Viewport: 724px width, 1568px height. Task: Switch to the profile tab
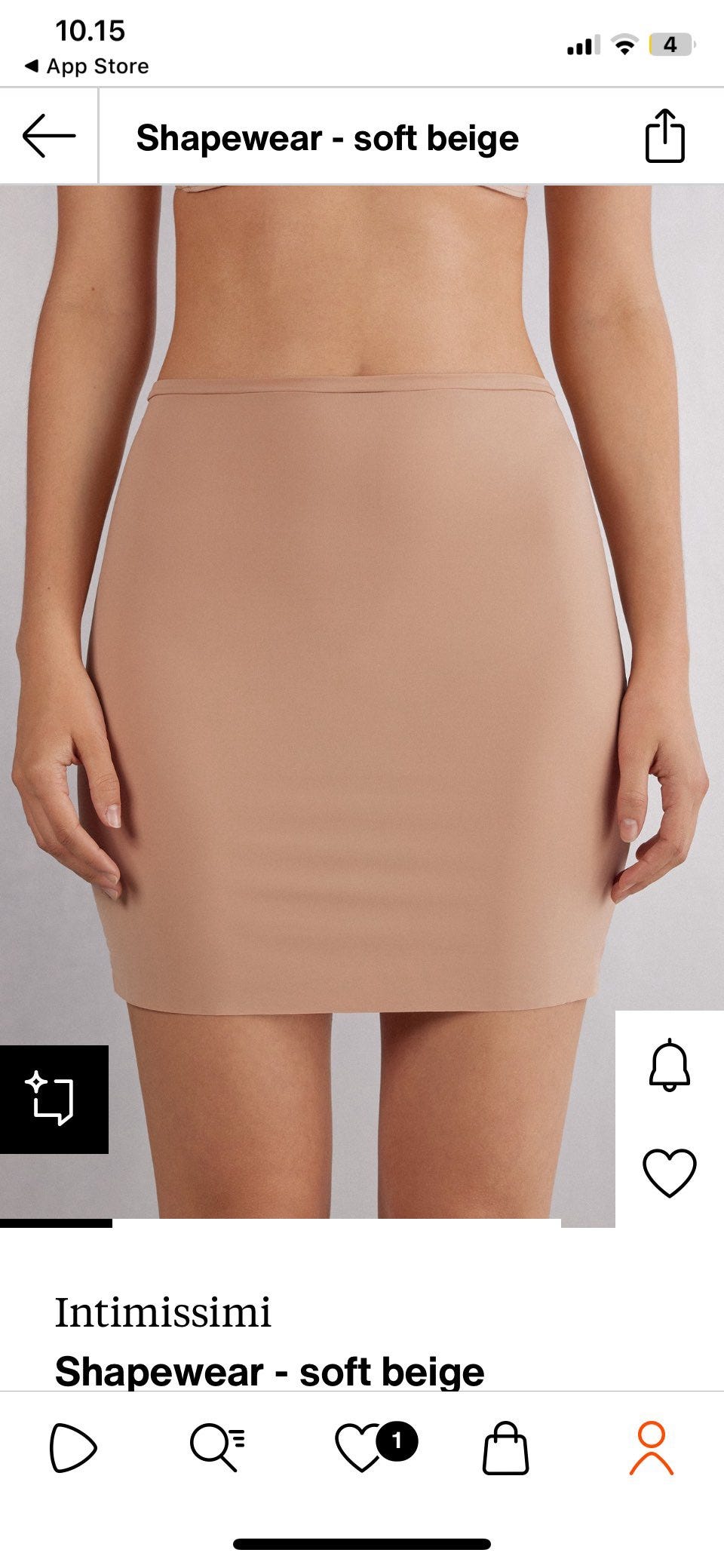point(651,1448)
